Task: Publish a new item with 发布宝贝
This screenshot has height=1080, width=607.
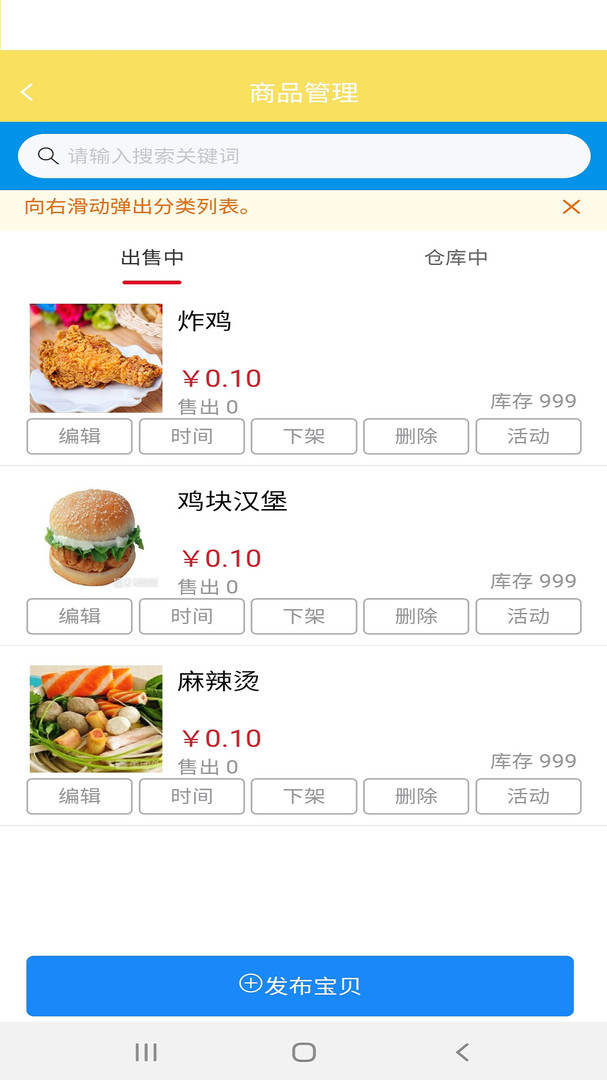Action: (x=300, y=986)
